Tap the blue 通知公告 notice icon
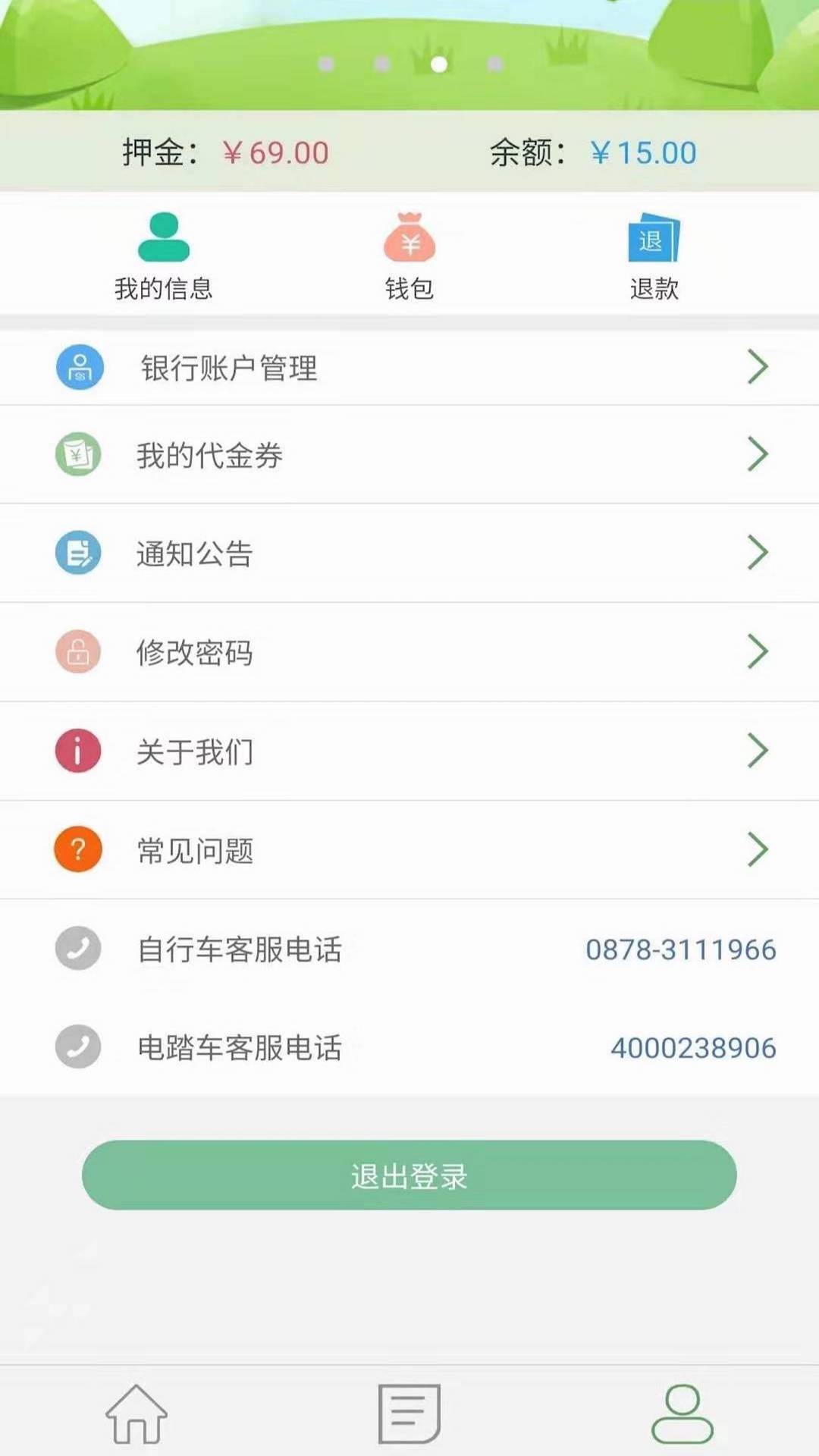819x1456 pixels. pos(78,554)
